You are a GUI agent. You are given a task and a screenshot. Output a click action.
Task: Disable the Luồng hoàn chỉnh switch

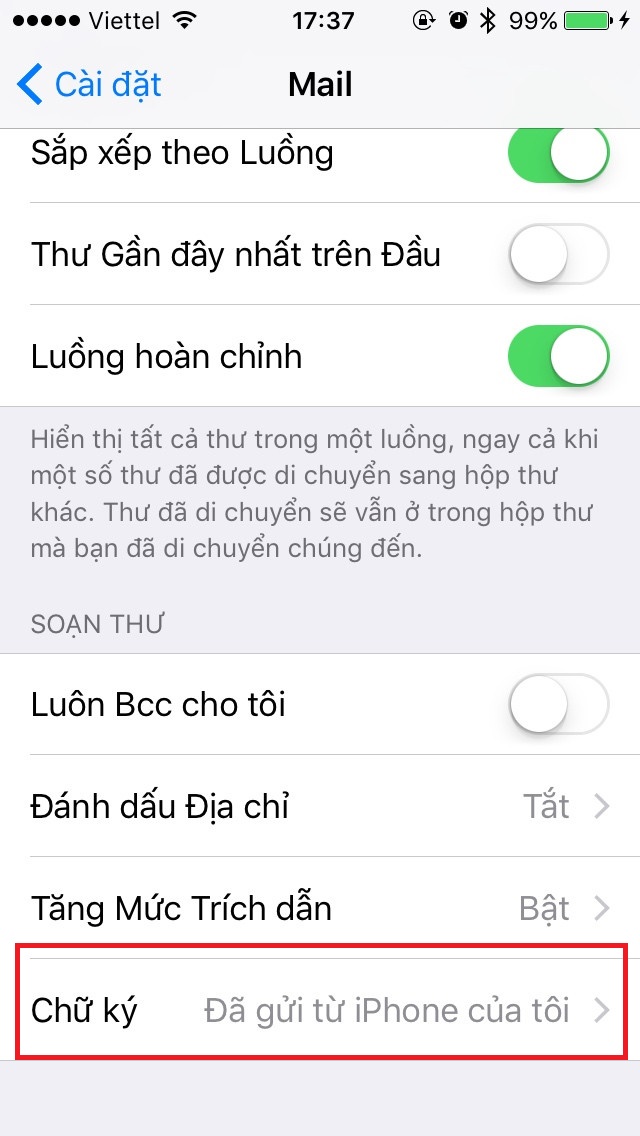click(x=558, y=357)
